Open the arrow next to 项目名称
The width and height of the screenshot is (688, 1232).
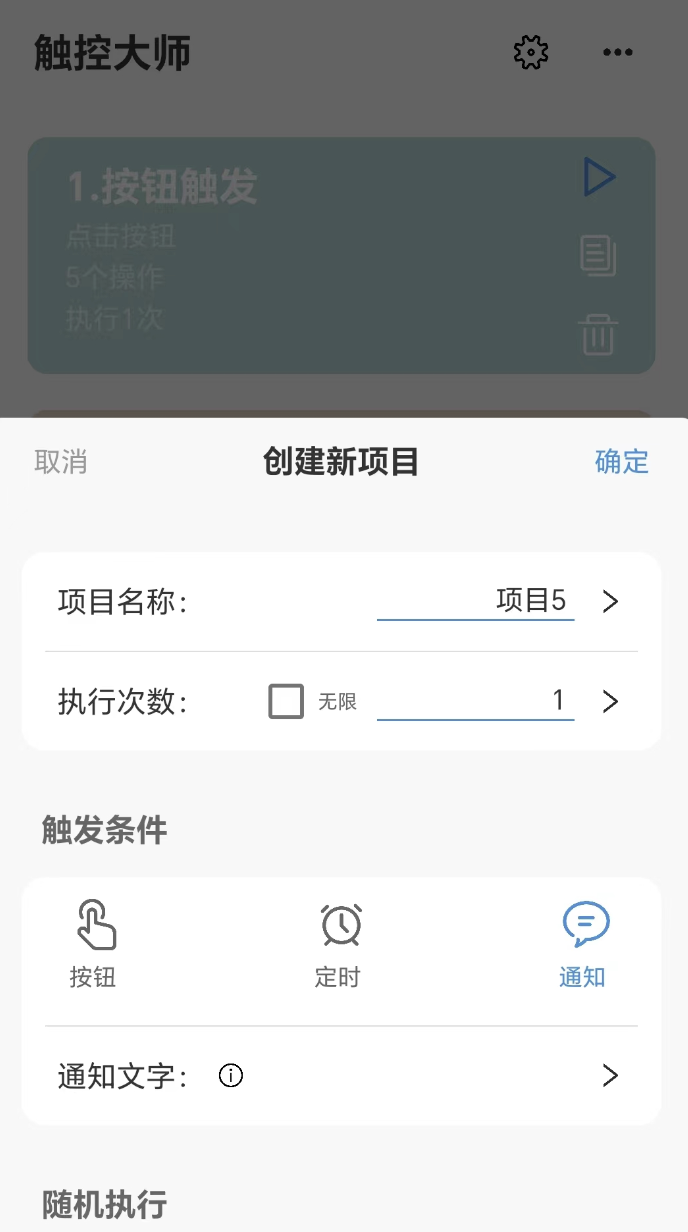pyautogui.click(x=610, y=601)
